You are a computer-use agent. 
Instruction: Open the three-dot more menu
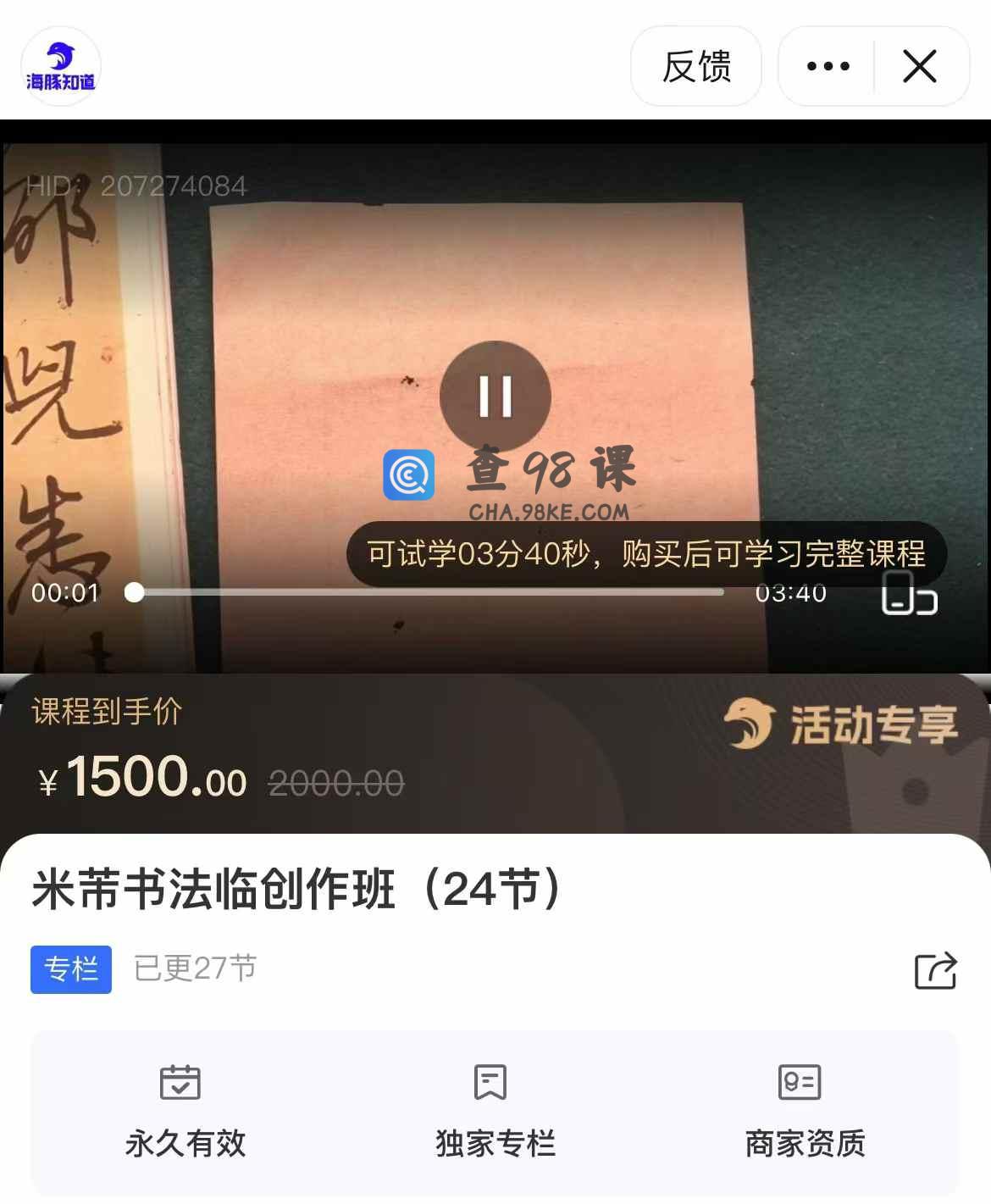(x=828, y=66)
